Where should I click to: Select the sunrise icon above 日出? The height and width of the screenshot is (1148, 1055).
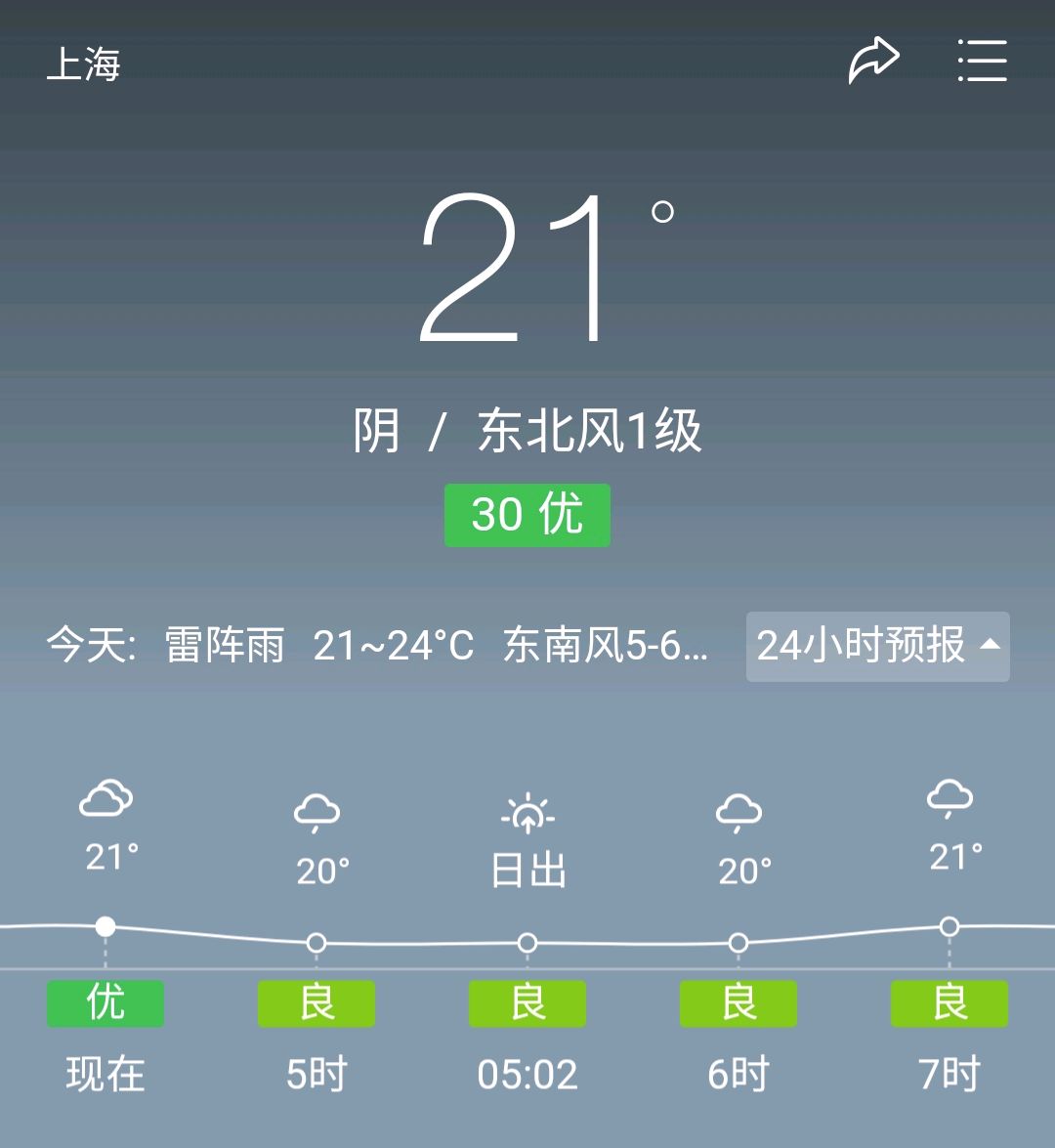point(527,814)
